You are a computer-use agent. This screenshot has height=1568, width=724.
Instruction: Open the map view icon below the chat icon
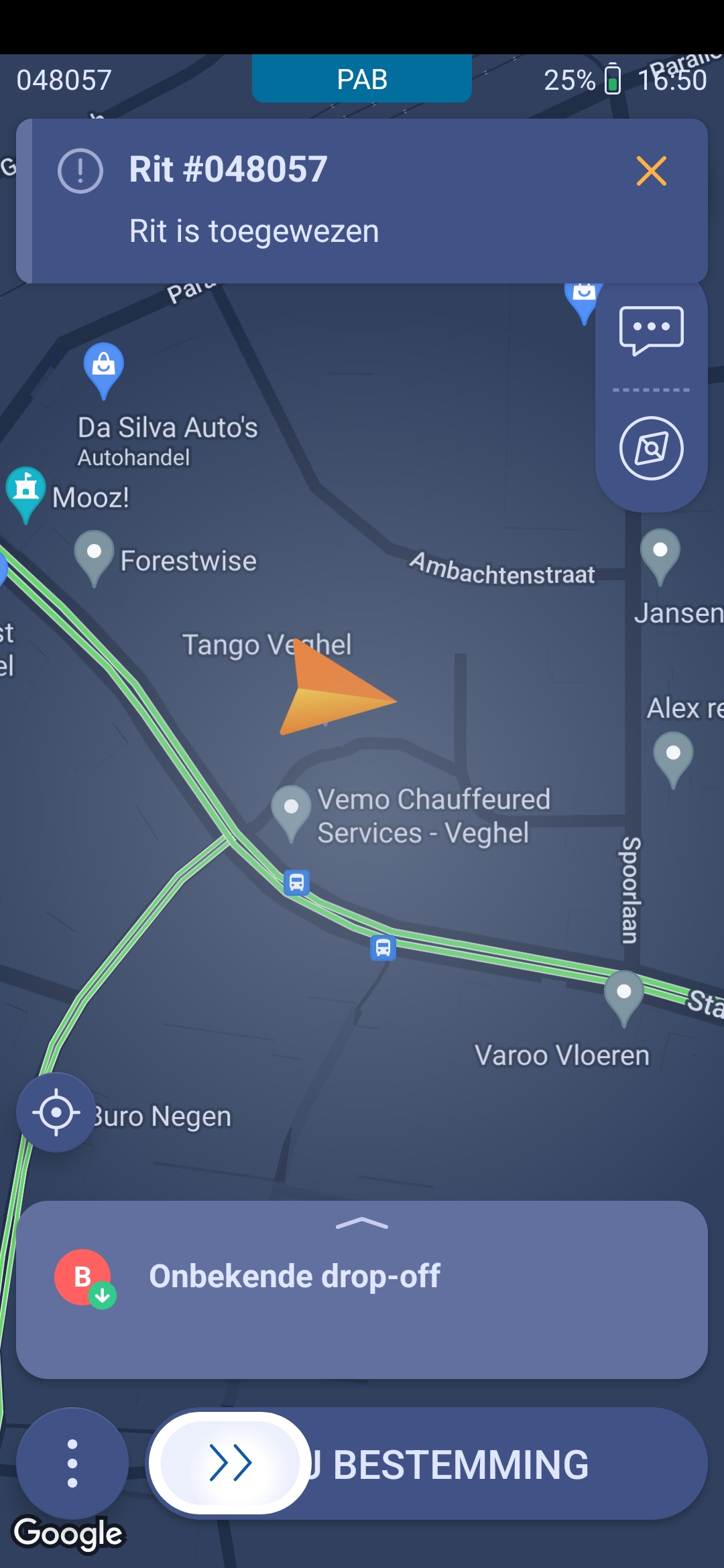[x=651, y=448]
